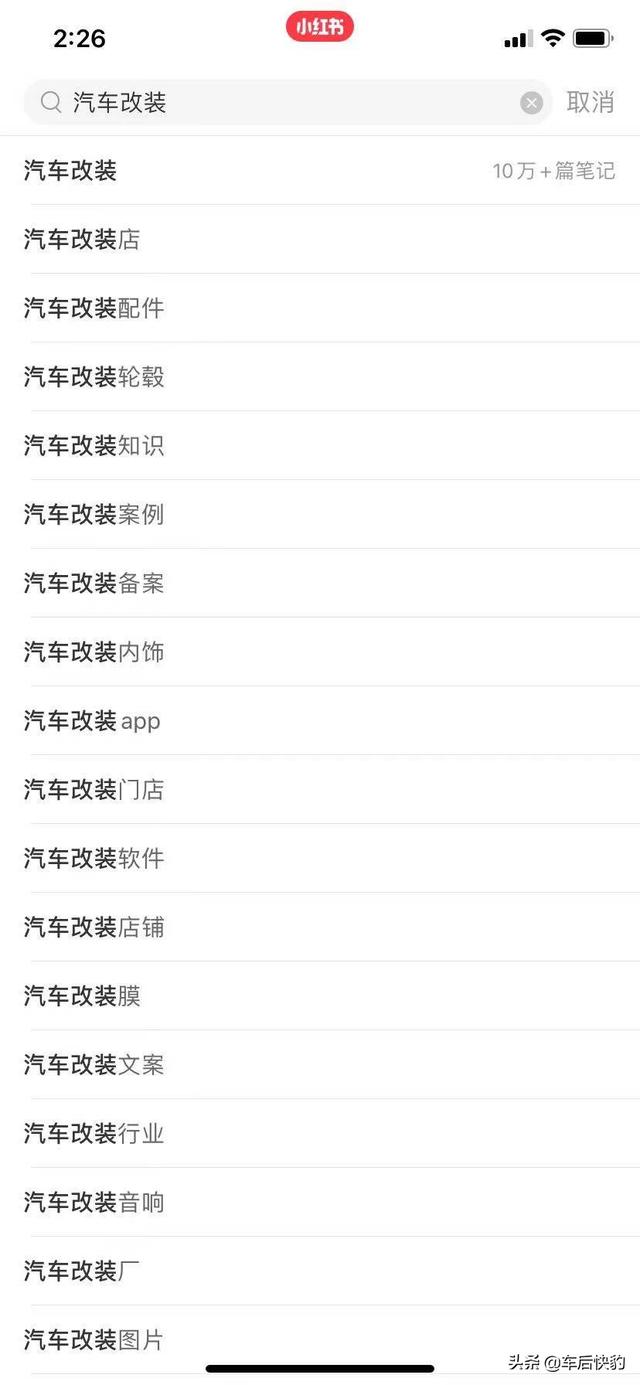
Task: Select the 汽车改装案例 suggestion
Action: tap(320, 515)
